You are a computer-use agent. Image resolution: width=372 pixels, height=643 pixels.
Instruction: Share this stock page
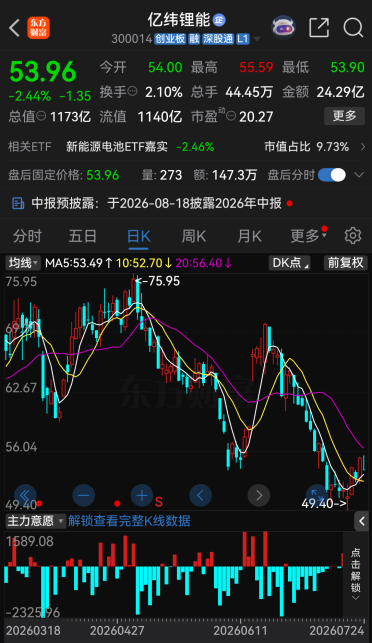(x=319, y=27)
